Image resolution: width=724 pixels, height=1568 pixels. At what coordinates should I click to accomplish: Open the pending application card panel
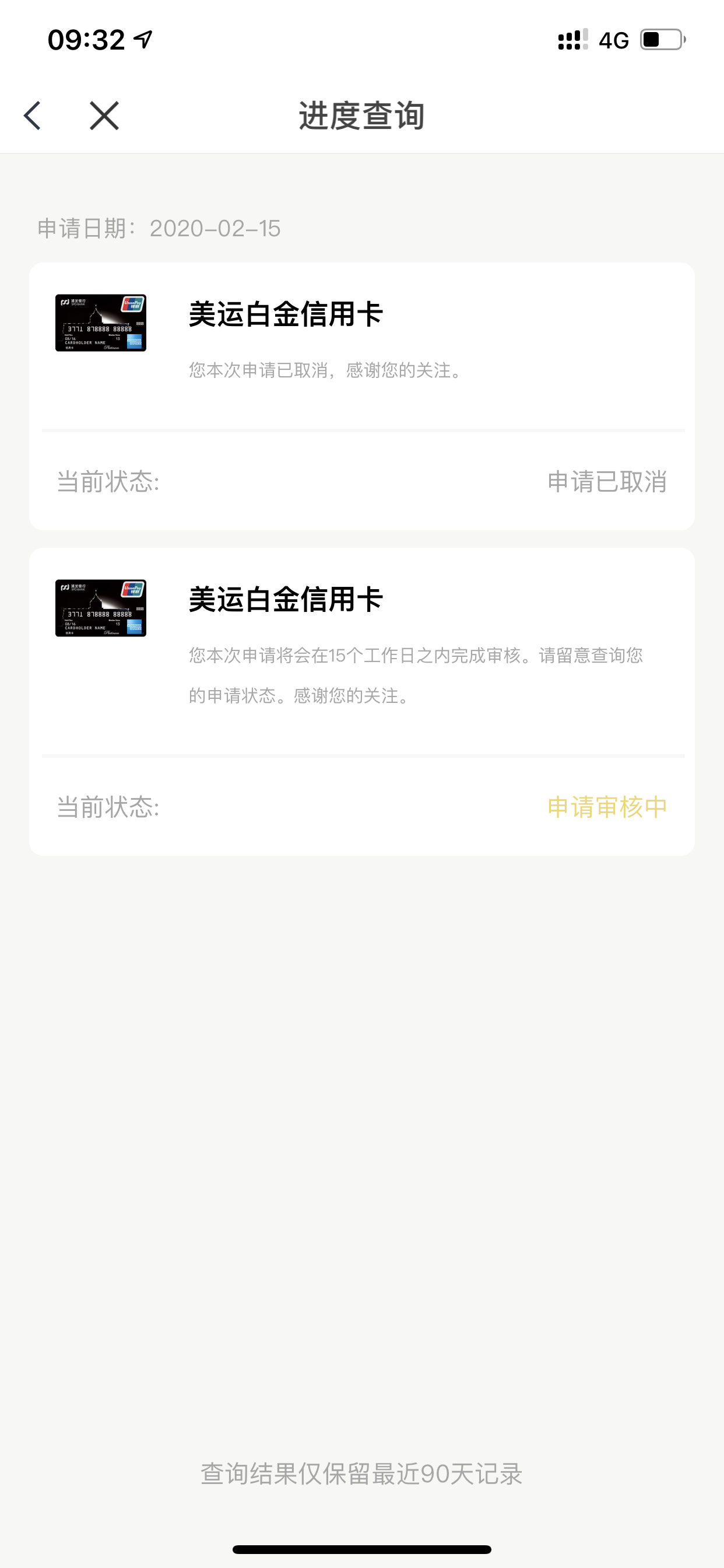click(x=361, y=700)
